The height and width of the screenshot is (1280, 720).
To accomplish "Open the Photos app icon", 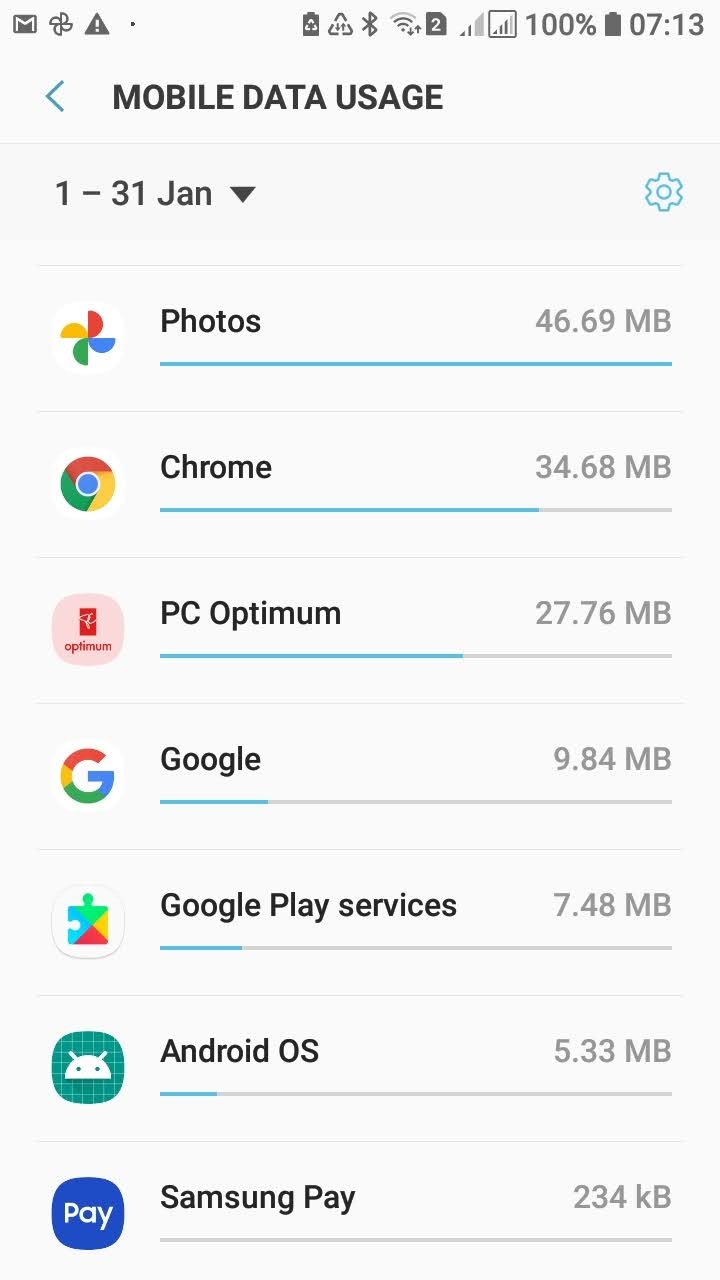I will 87,337.
